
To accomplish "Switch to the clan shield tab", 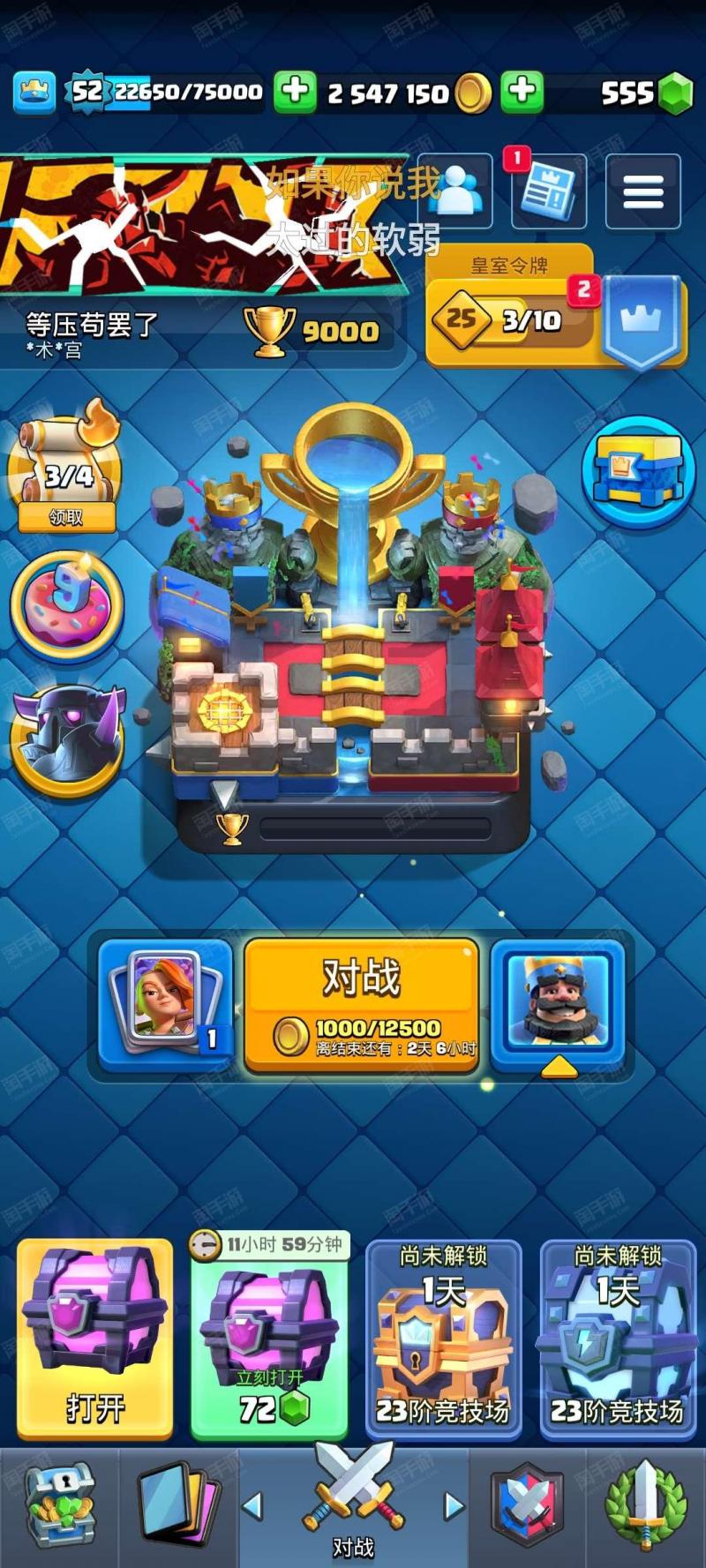I will pos(527,1507).
